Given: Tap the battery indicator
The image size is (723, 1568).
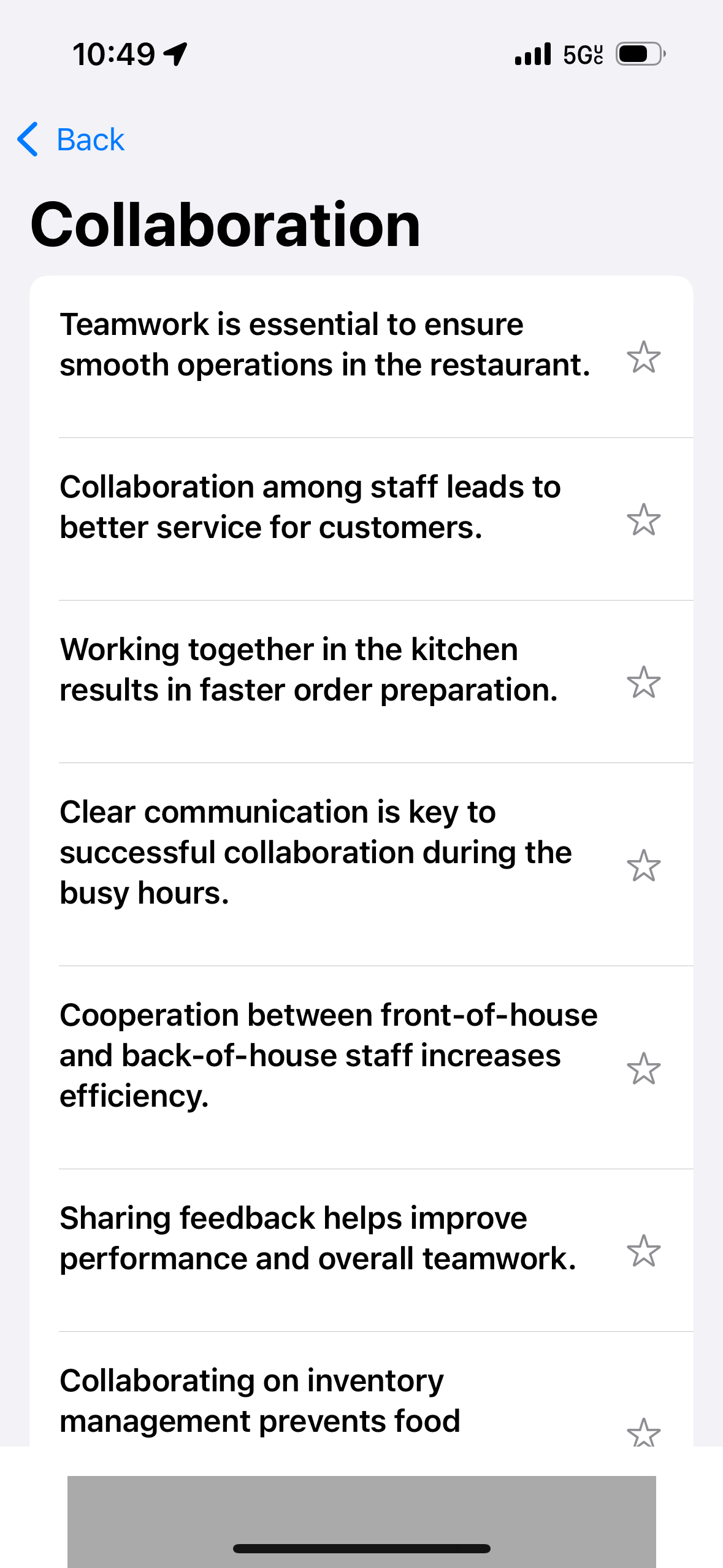Looking at the screenshot, I should click(637, 55).
